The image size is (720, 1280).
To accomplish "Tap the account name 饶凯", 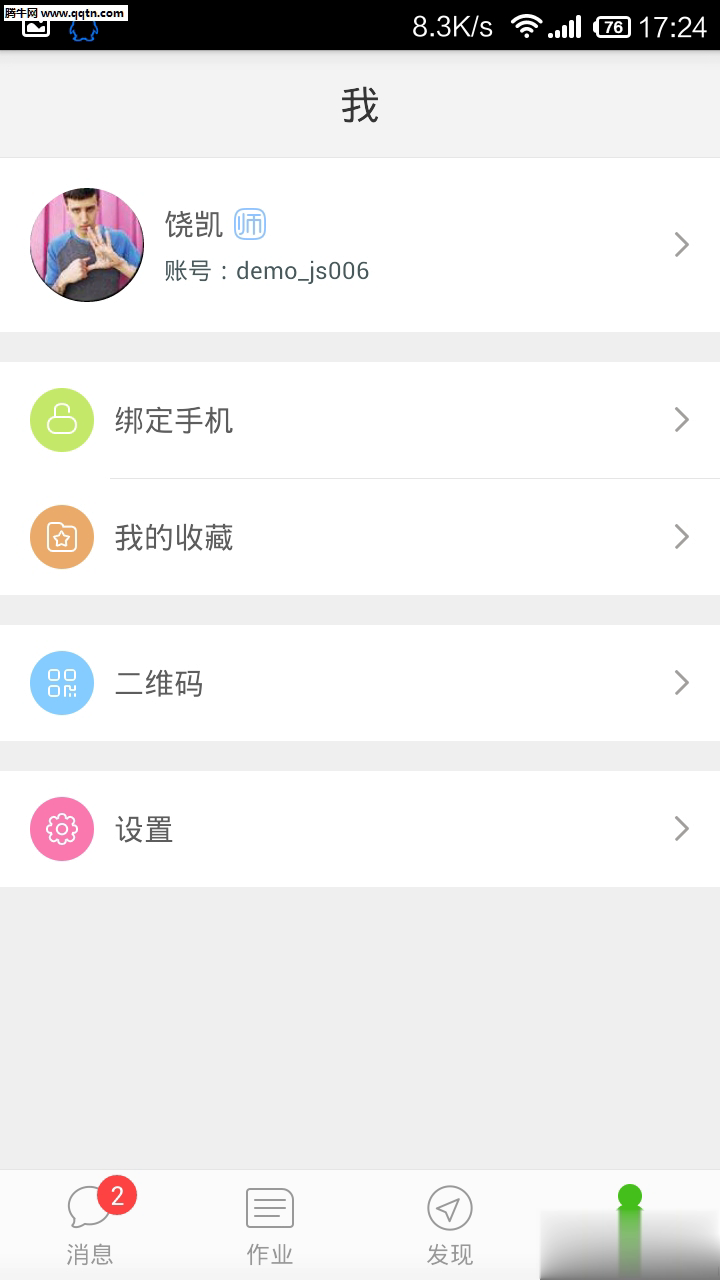I will 191,225.
